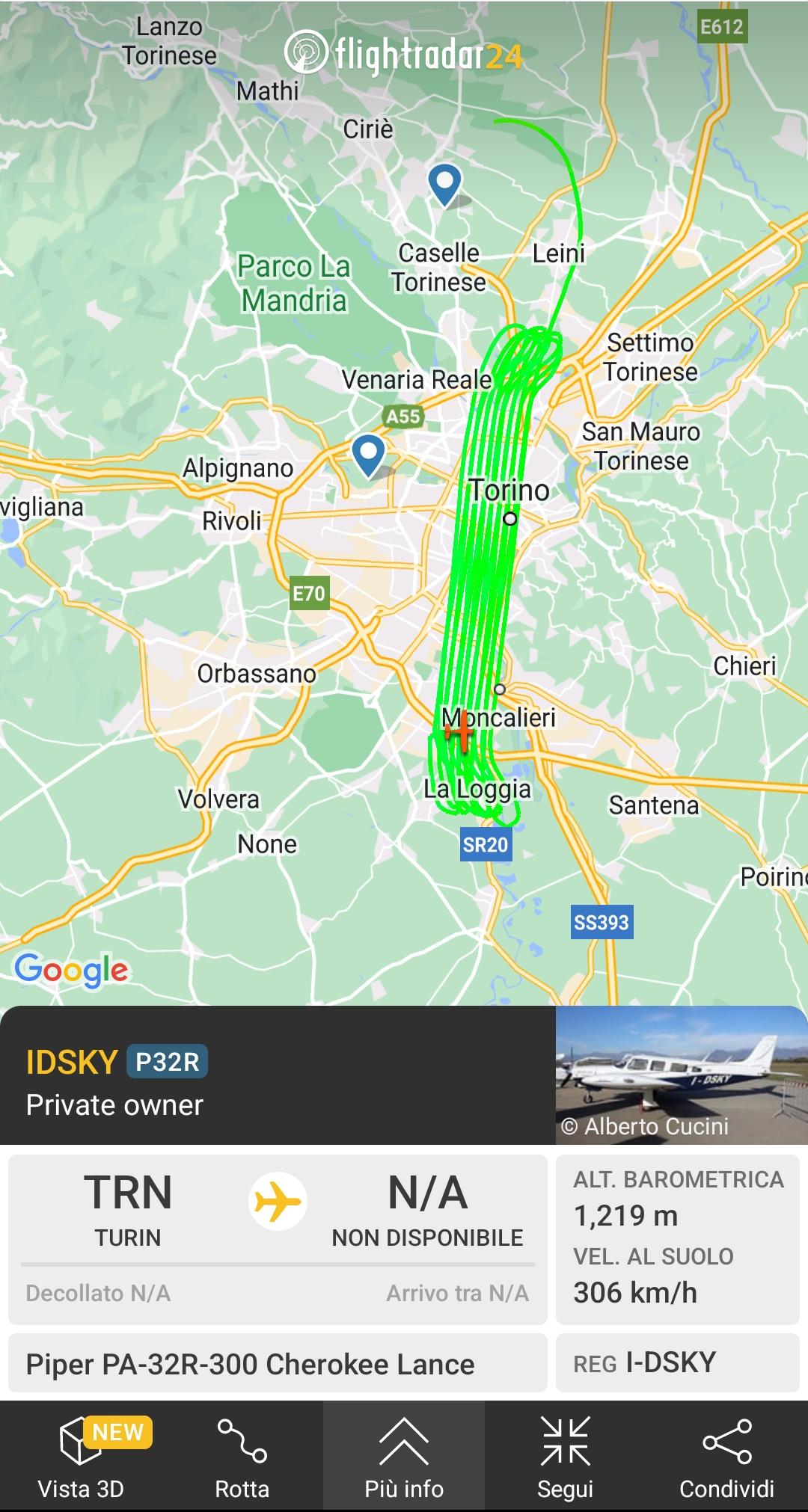Follow the aircraft with Segui

coord(566,1457)
